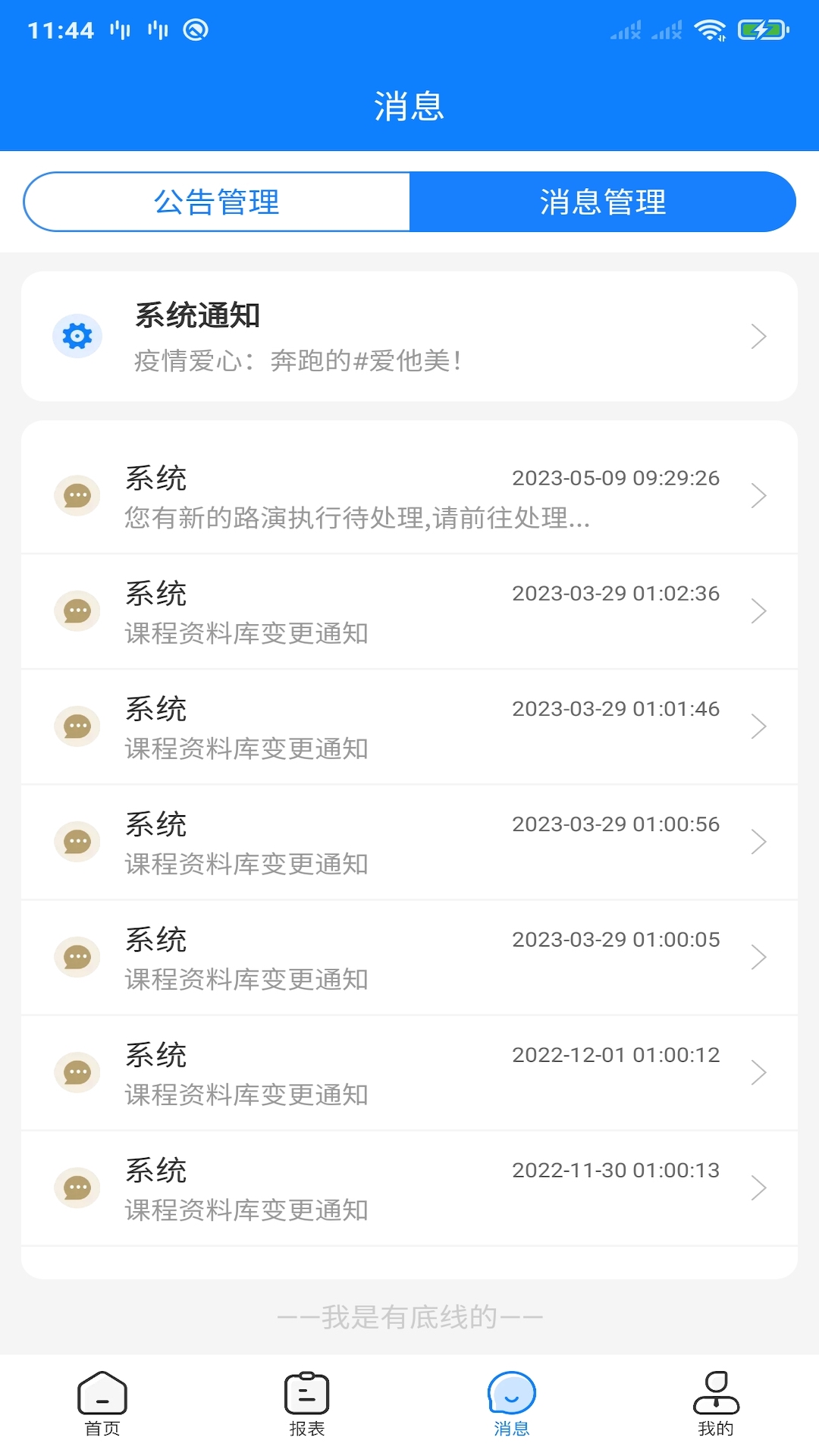Tap the battery indicator in the status bar
Image resolution: width=819 pixels, height=1456 pixels.
click(x=761, y=30)
